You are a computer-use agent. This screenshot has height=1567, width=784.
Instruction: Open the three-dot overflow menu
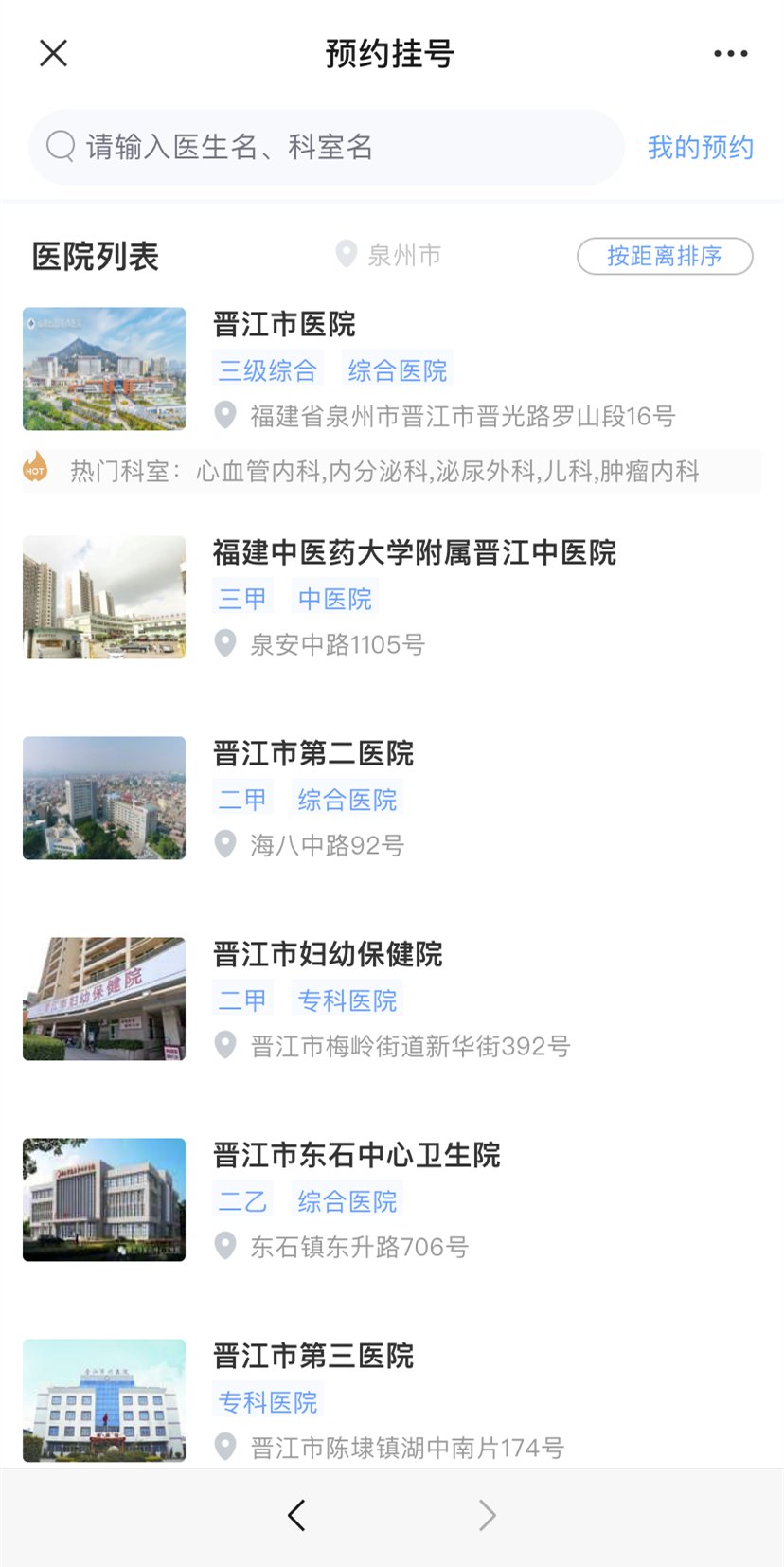tap(730, 54)
